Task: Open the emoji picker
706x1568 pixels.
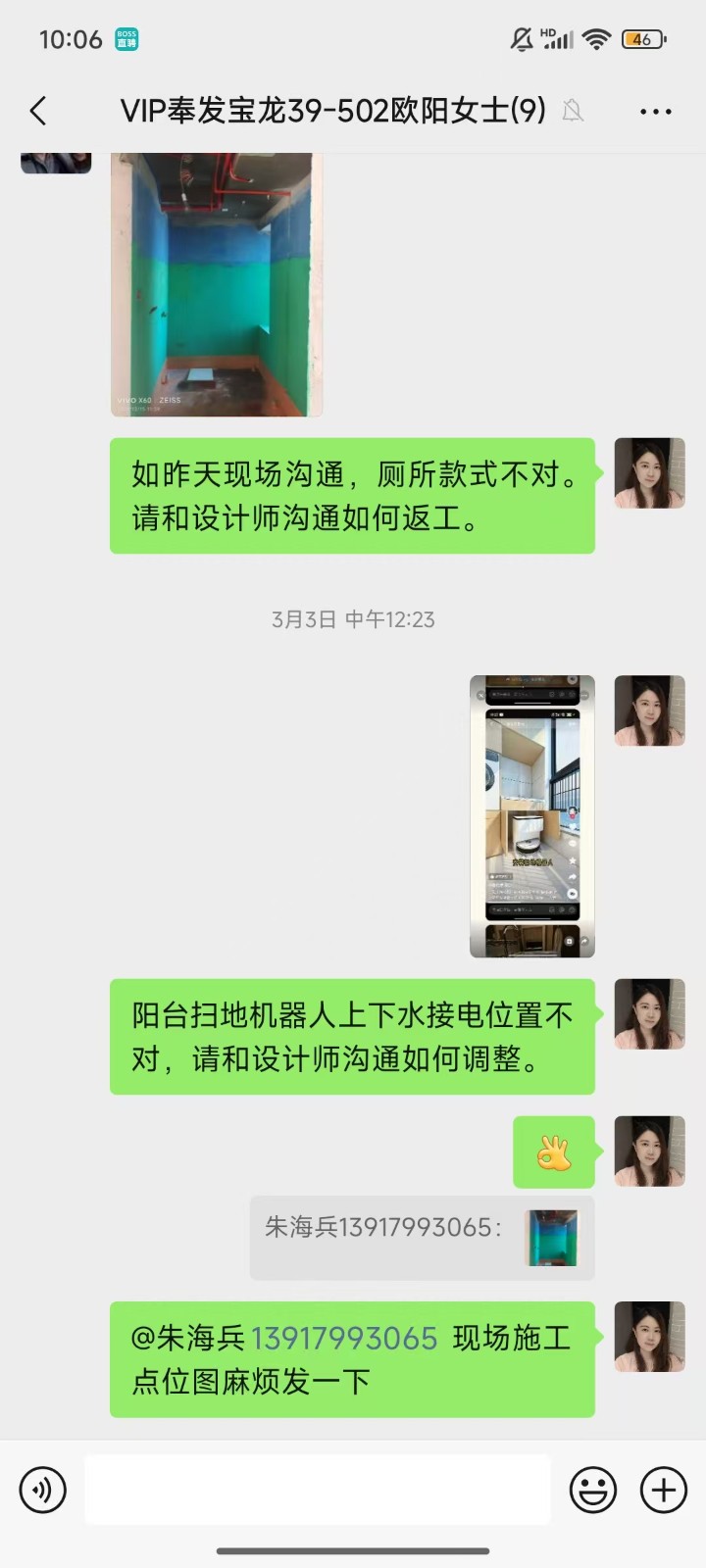Action: pyautogui.click(x=593, y=1491)
